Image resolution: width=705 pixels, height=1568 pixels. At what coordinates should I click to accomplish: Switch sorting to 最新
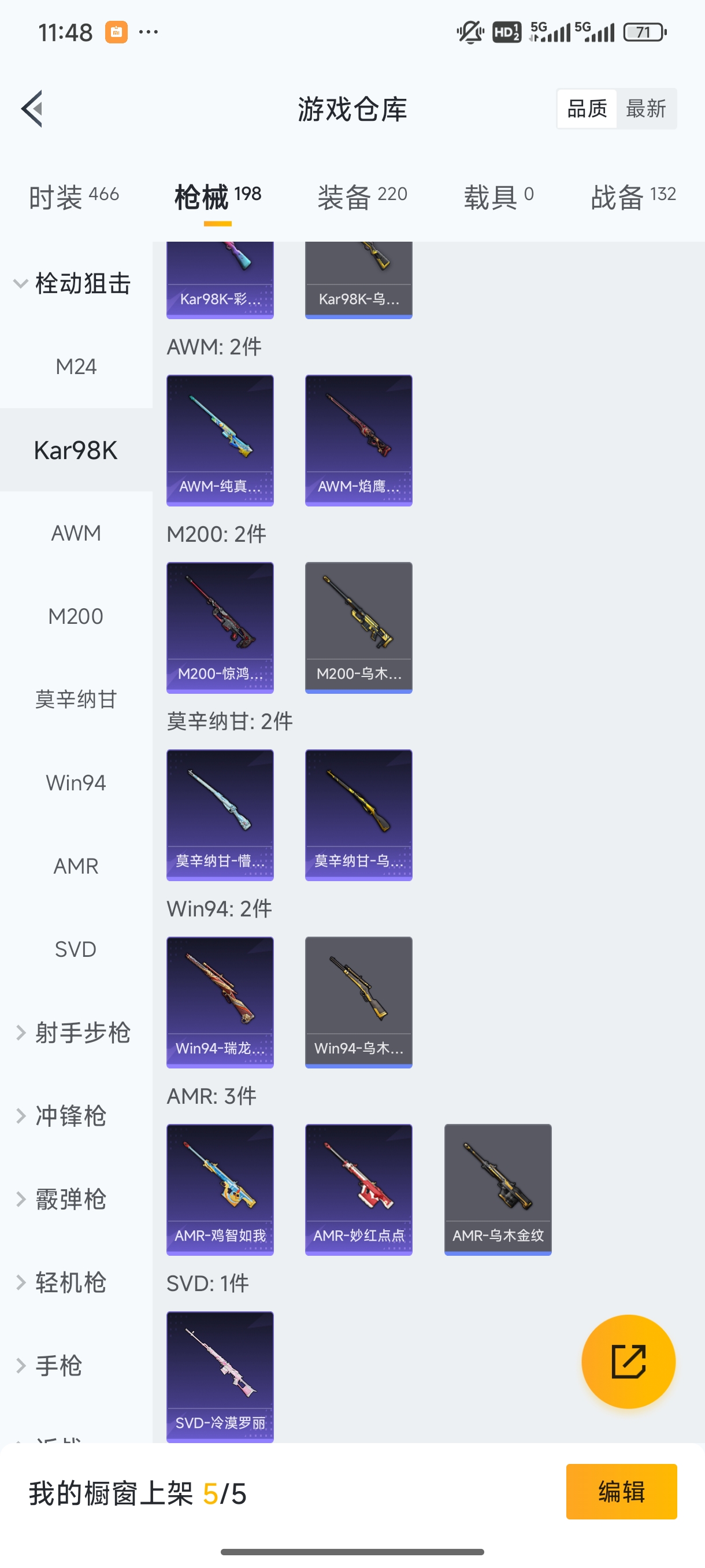click(x=647, y=108)
